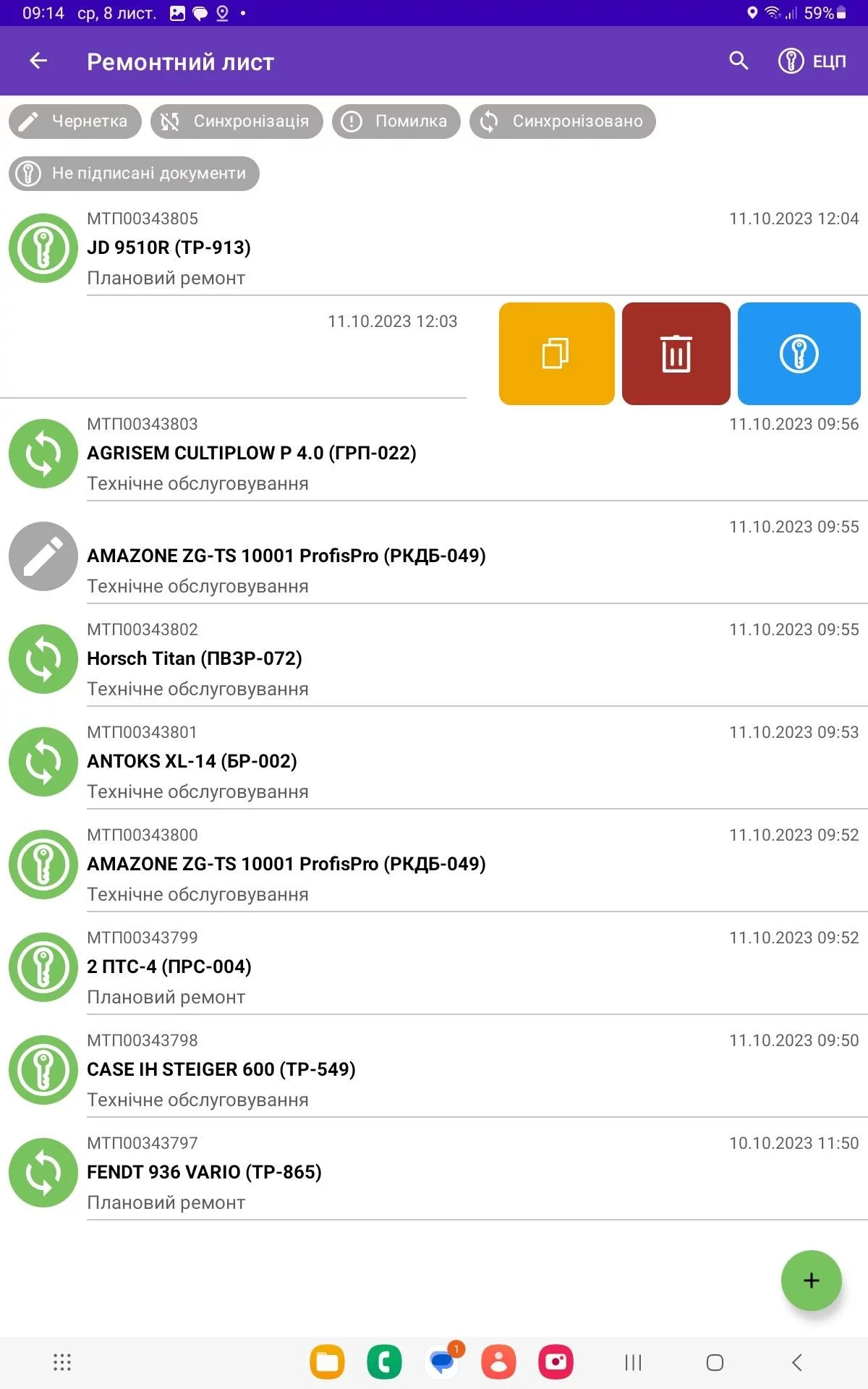Filter by Чернетка chip
This screenshot has height=1389, width=868.
click(73, 121)
